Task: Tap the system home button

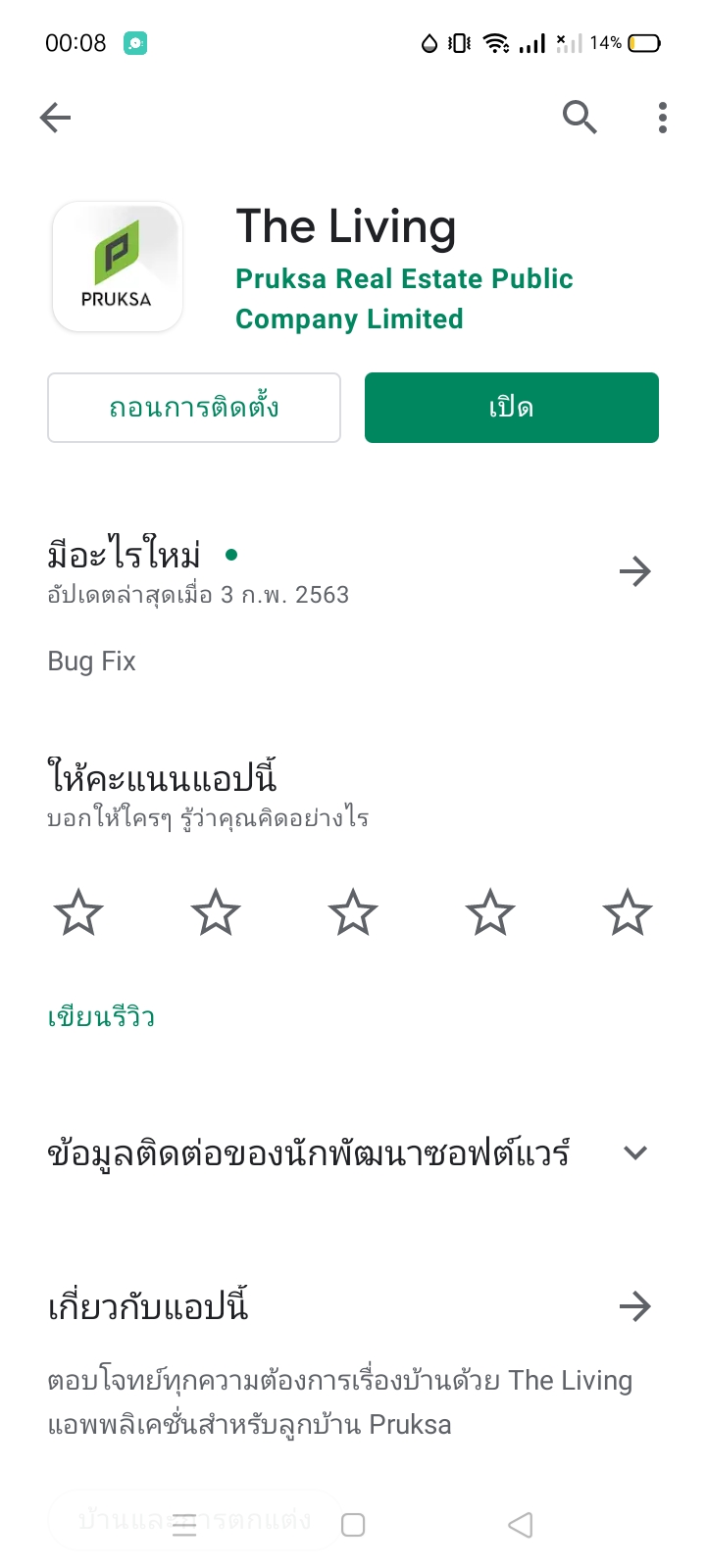Action: tap(353, 1525)
